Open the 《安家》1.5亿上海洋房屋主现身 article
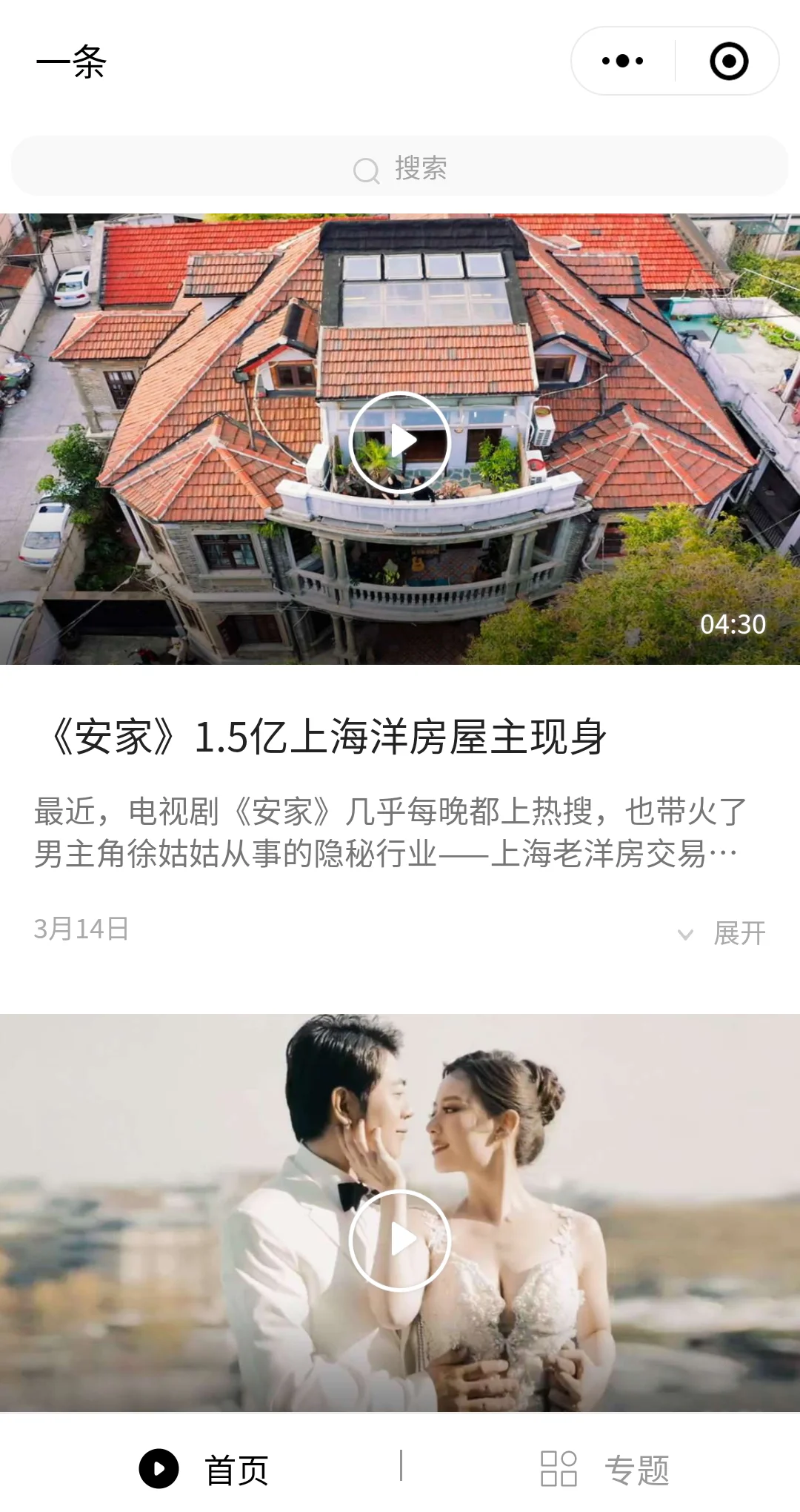The height and width of the screenshot is (1512, 800). coord(327,737)
